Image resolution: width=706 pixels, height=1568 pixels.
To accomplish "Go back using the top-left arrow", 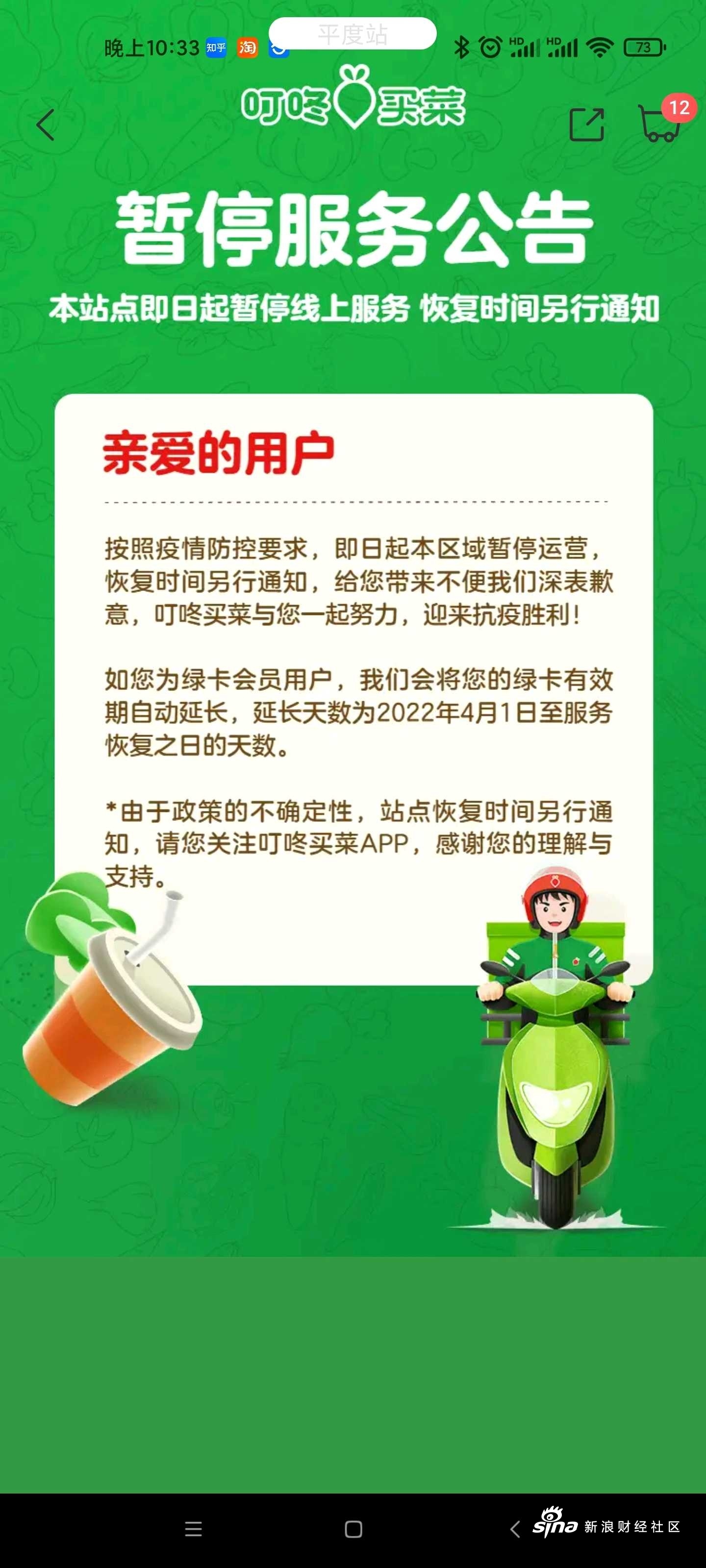I will [46, 125].
